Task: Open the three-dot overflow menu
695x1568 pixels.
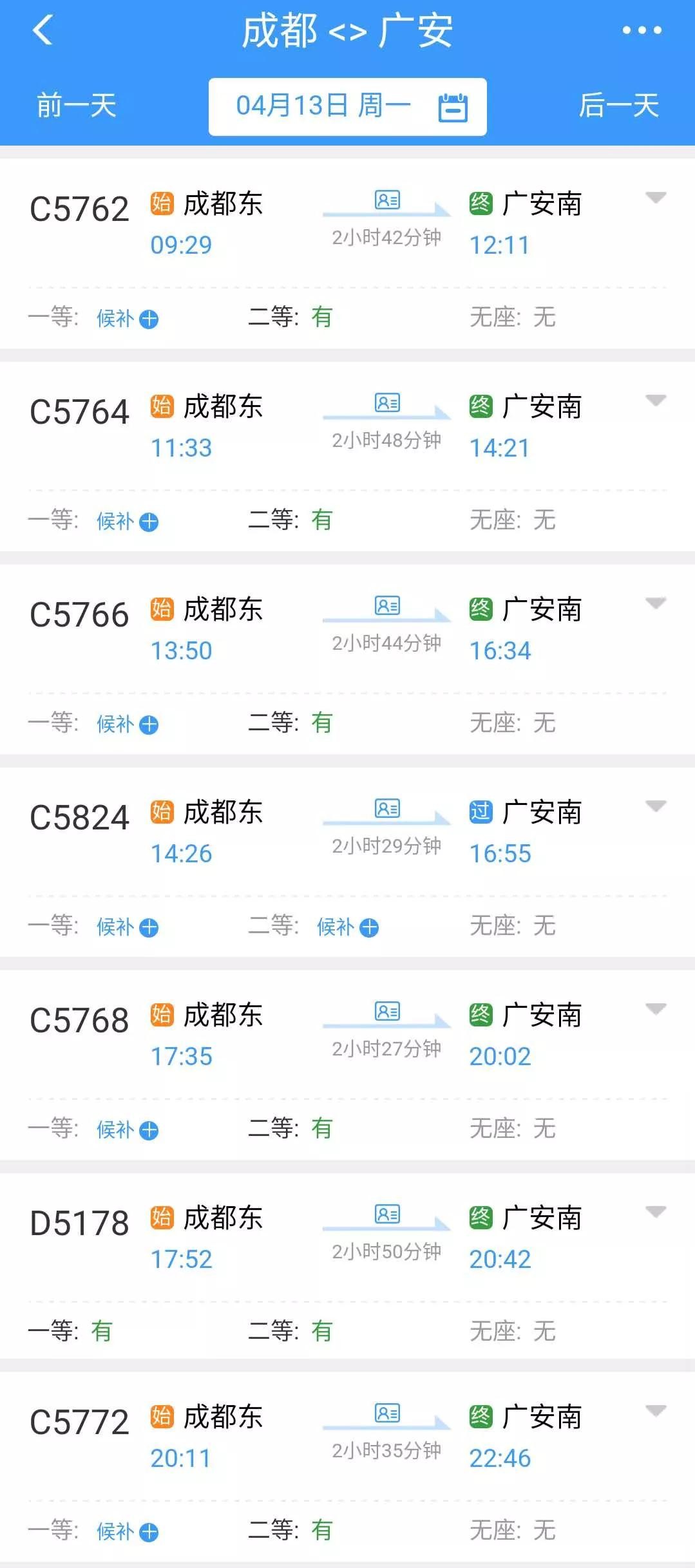Action: point(642,30)
